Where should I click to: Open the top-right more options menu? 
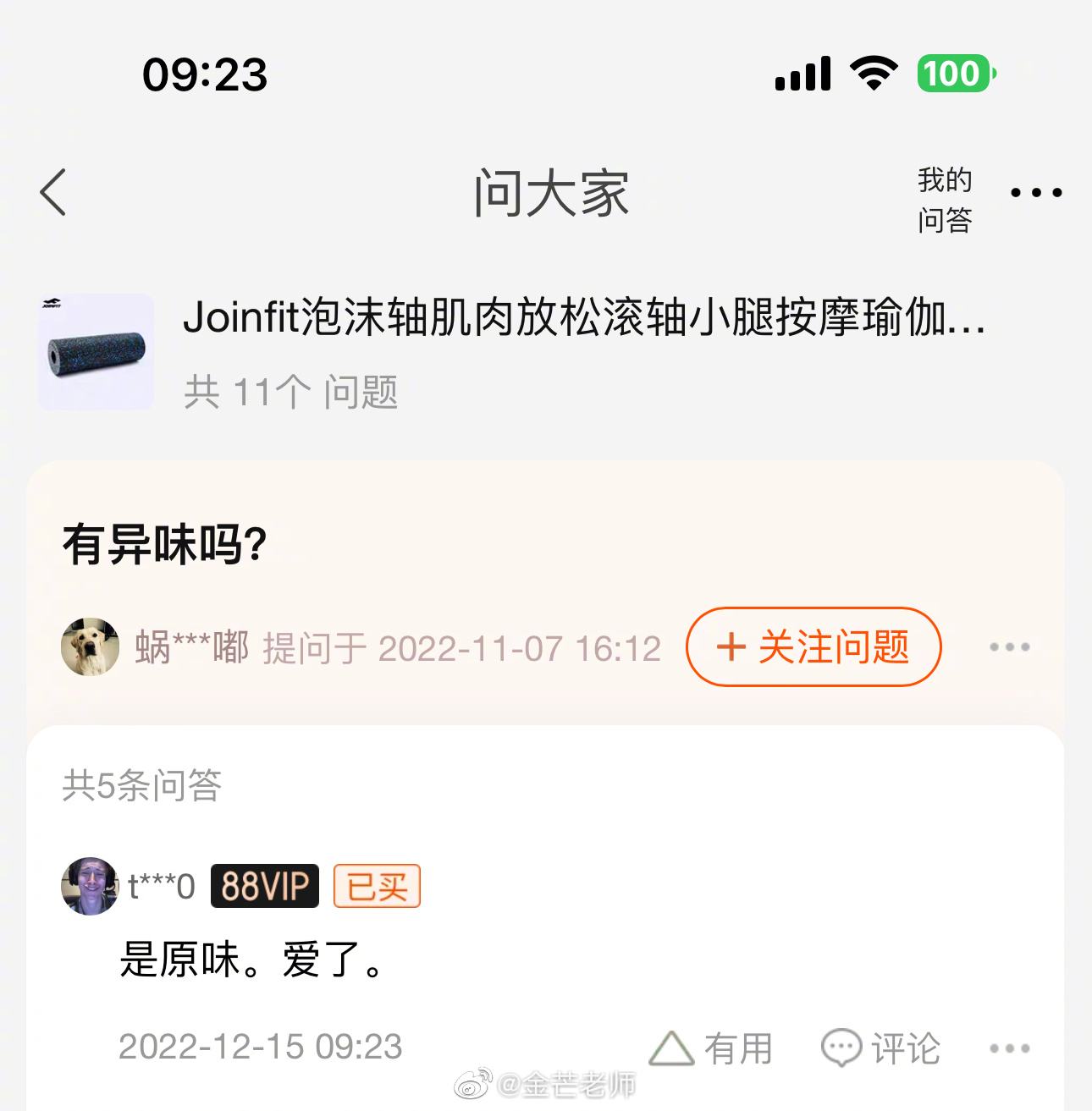[x=1036, y=191]
